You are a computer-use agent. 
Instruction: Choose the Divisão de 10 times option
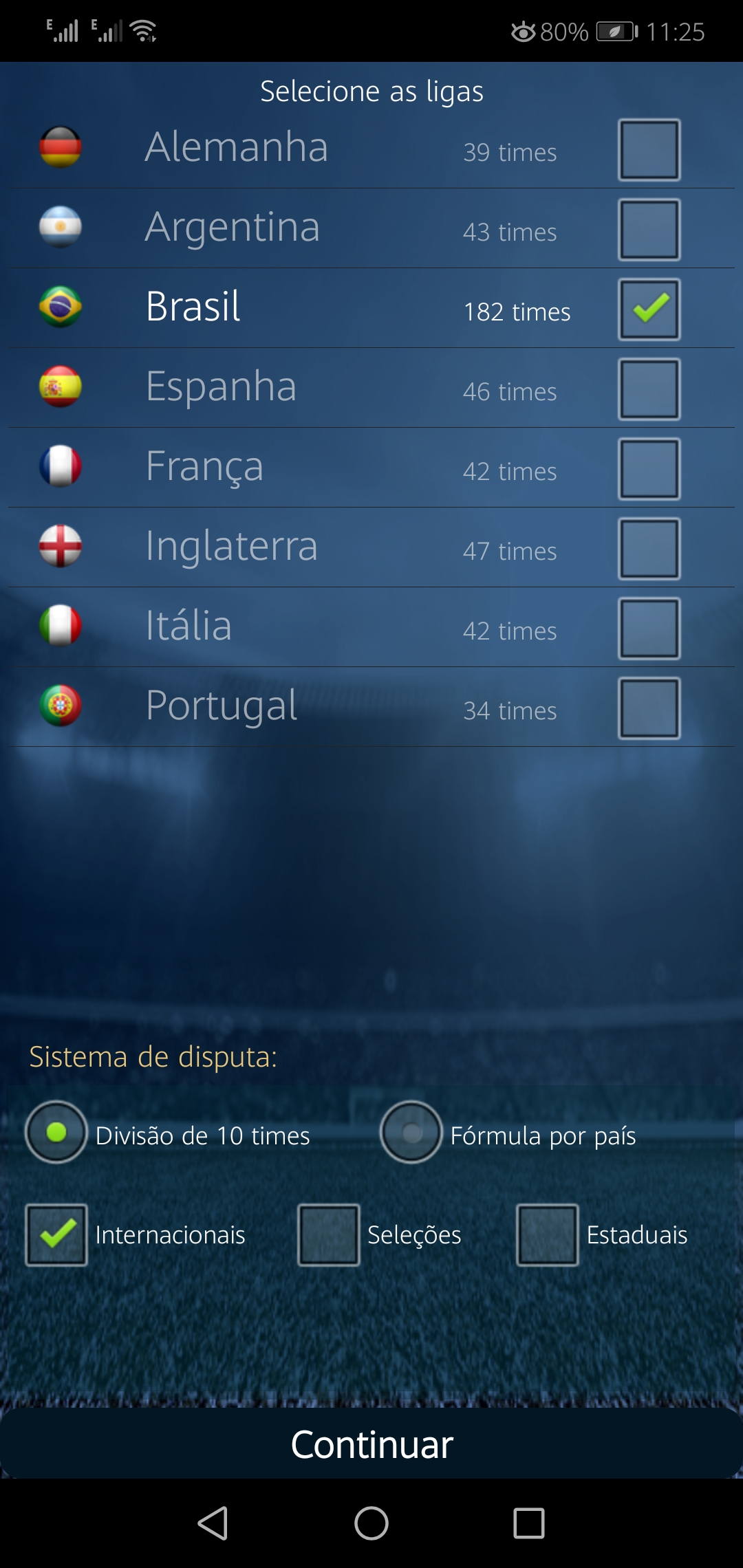(x=56, y=1132)
